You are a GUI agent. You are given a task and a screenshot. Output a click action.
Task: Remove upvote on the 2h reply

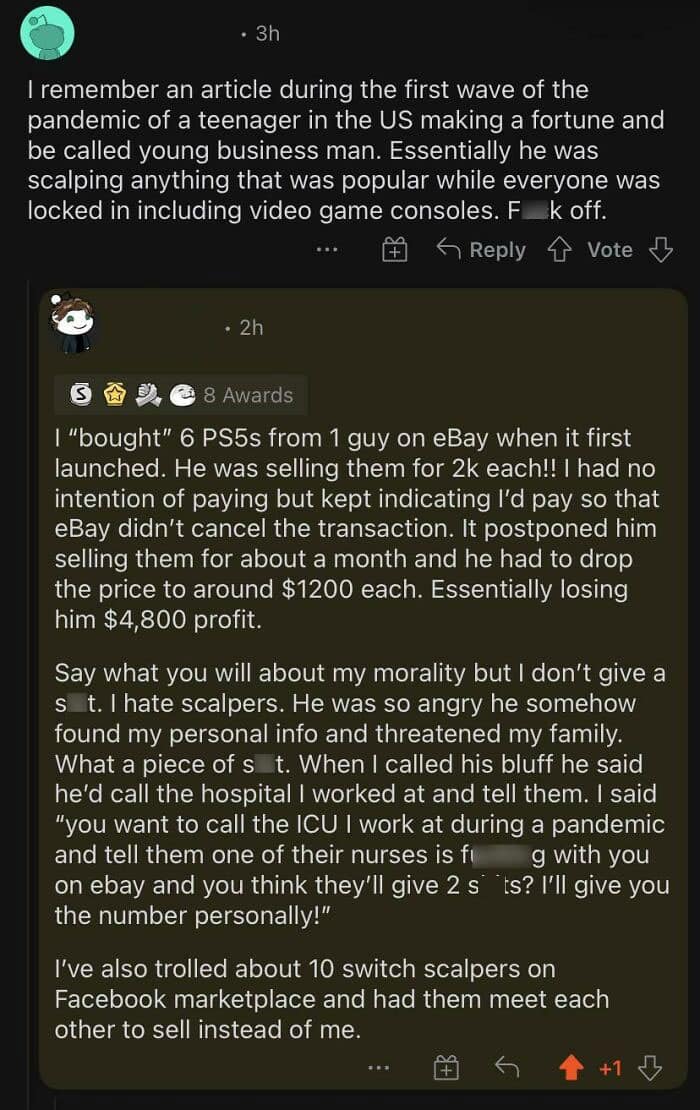pyautogui.click(x=572, y=1068)
